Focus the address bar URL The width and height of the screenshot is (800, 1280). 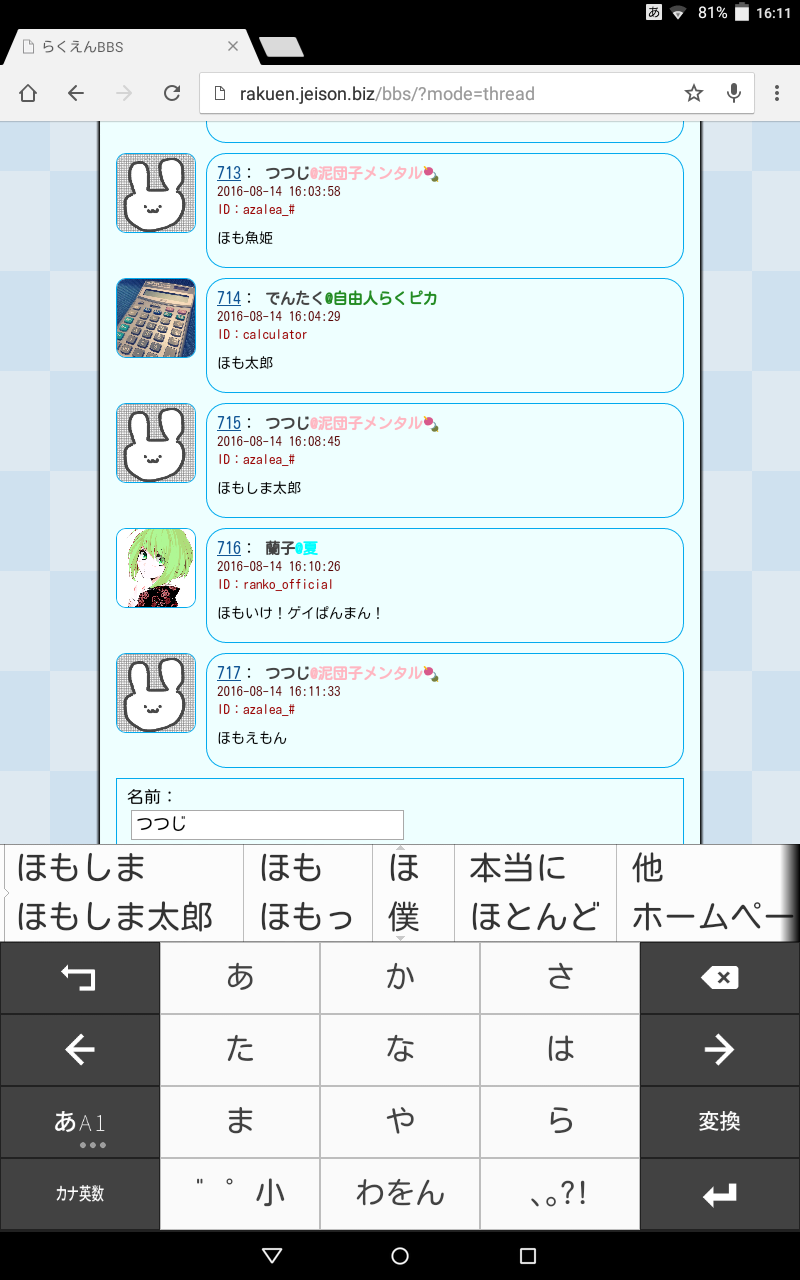point(440,94)
